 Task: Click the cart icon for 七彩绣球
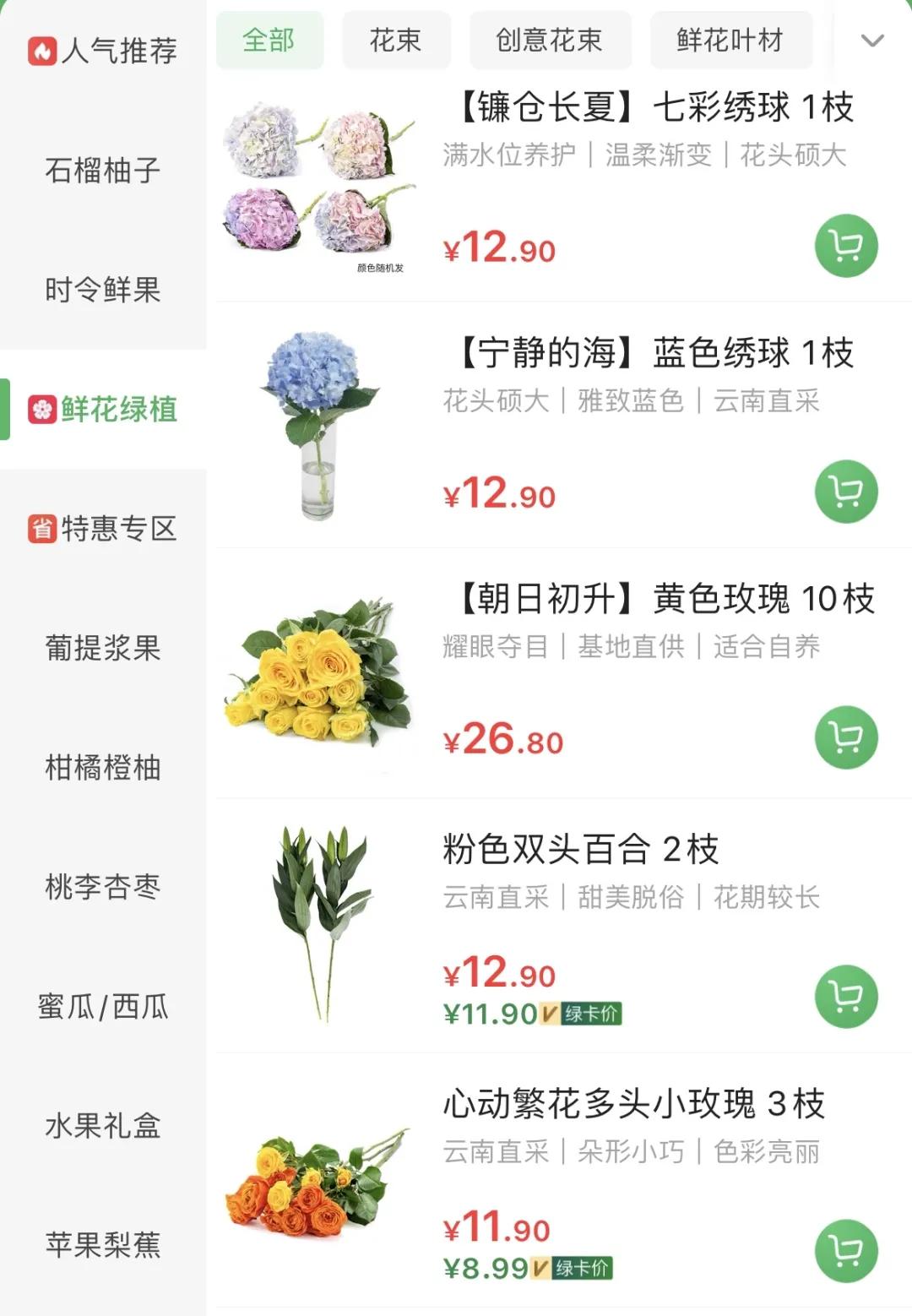click(x=845, y=245)
